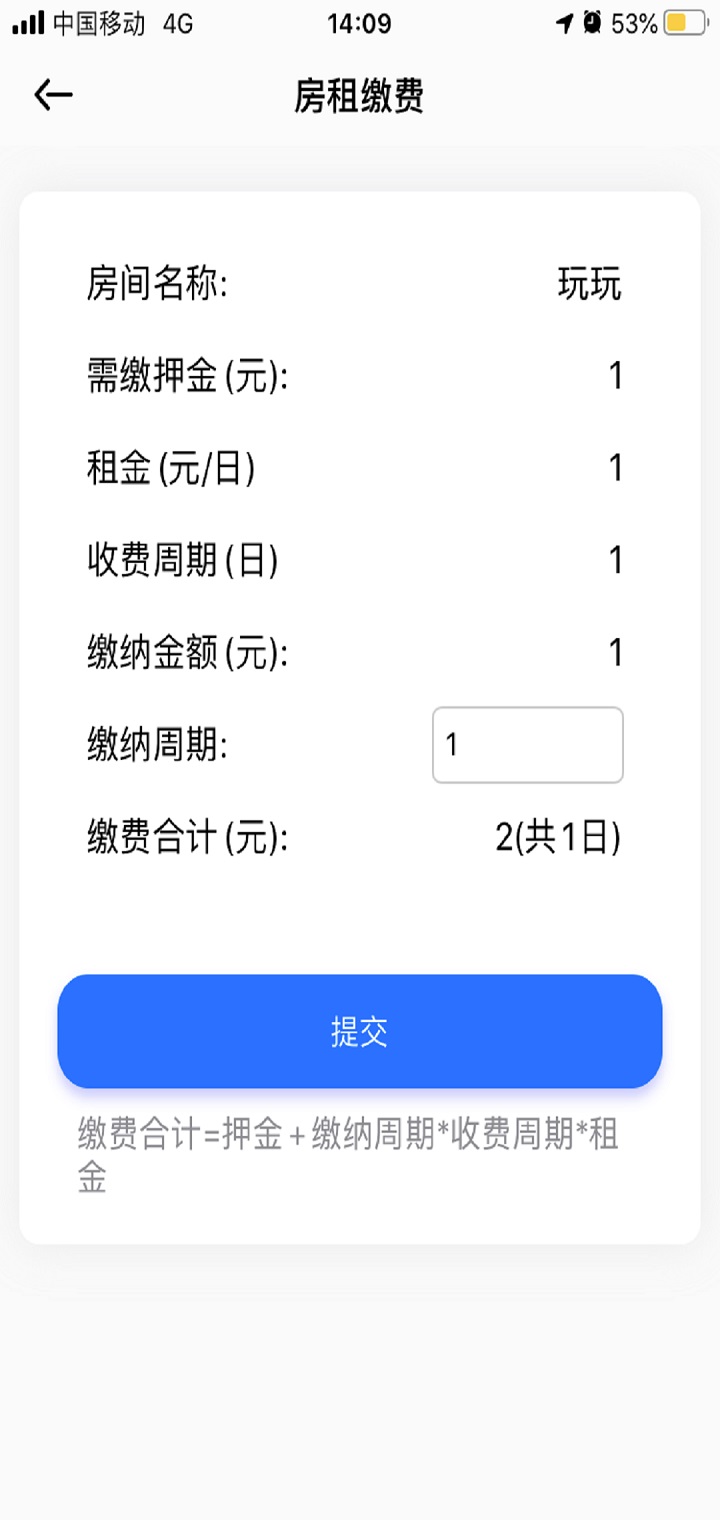This screenshot has width=720, height=1520.
Task: Tap the 缴费合计 total 2(共1日)
Action: (x=560, y=838)
